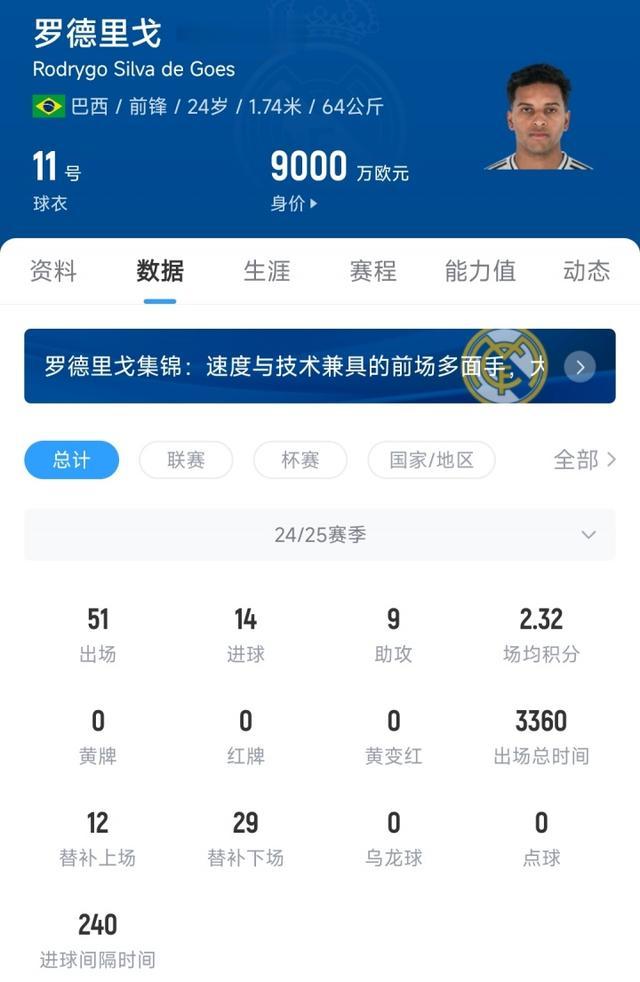
Task: Filter stats by 杯赛
Action: tap(300, 460)
